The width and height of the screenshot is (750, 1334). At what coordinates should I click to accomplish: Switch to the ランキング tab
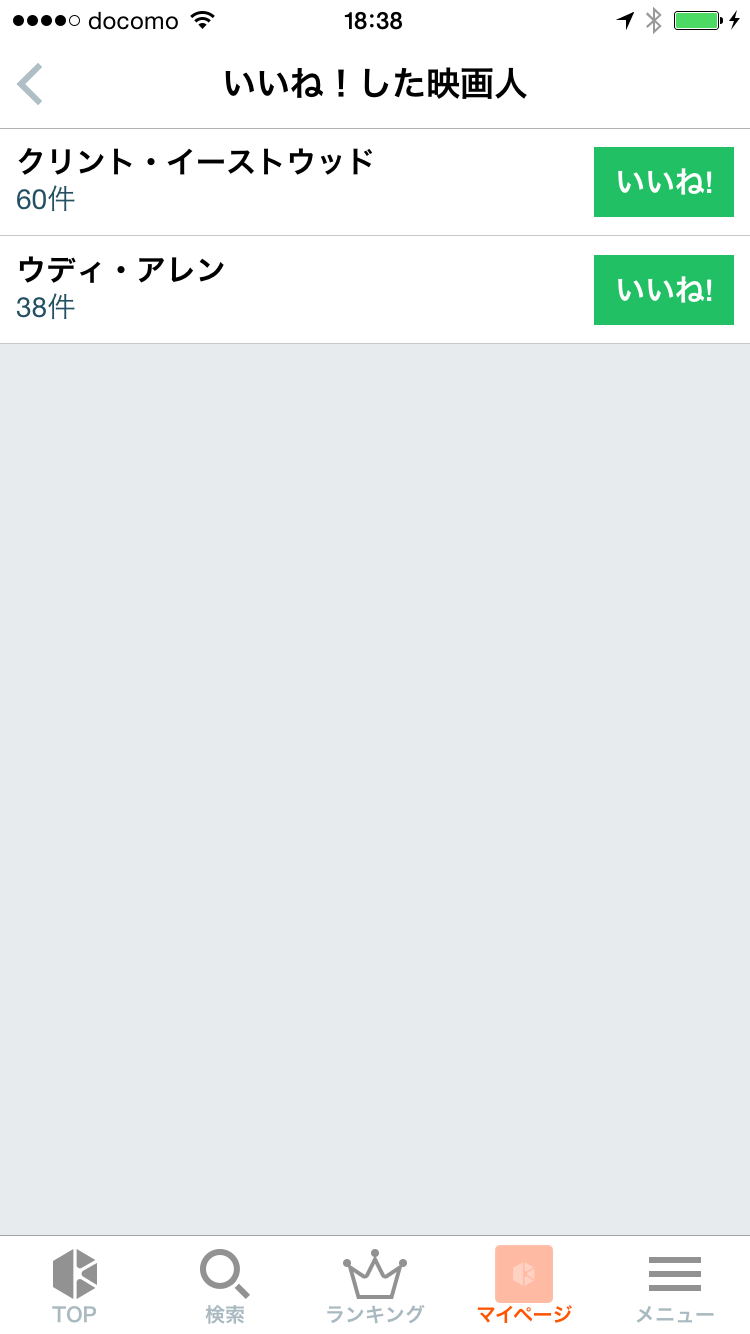pyautogui.click(x=375, y=1285)
